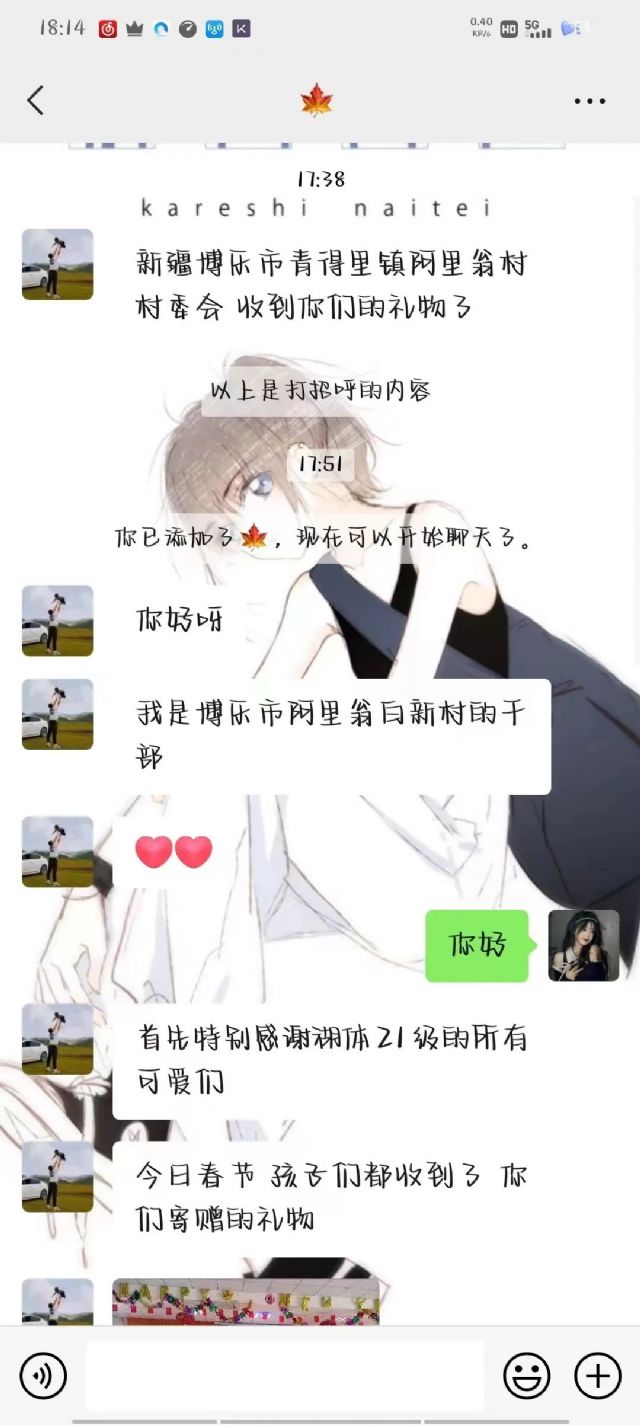
Task: Go back to the chat list
Action: click(36, 100)
